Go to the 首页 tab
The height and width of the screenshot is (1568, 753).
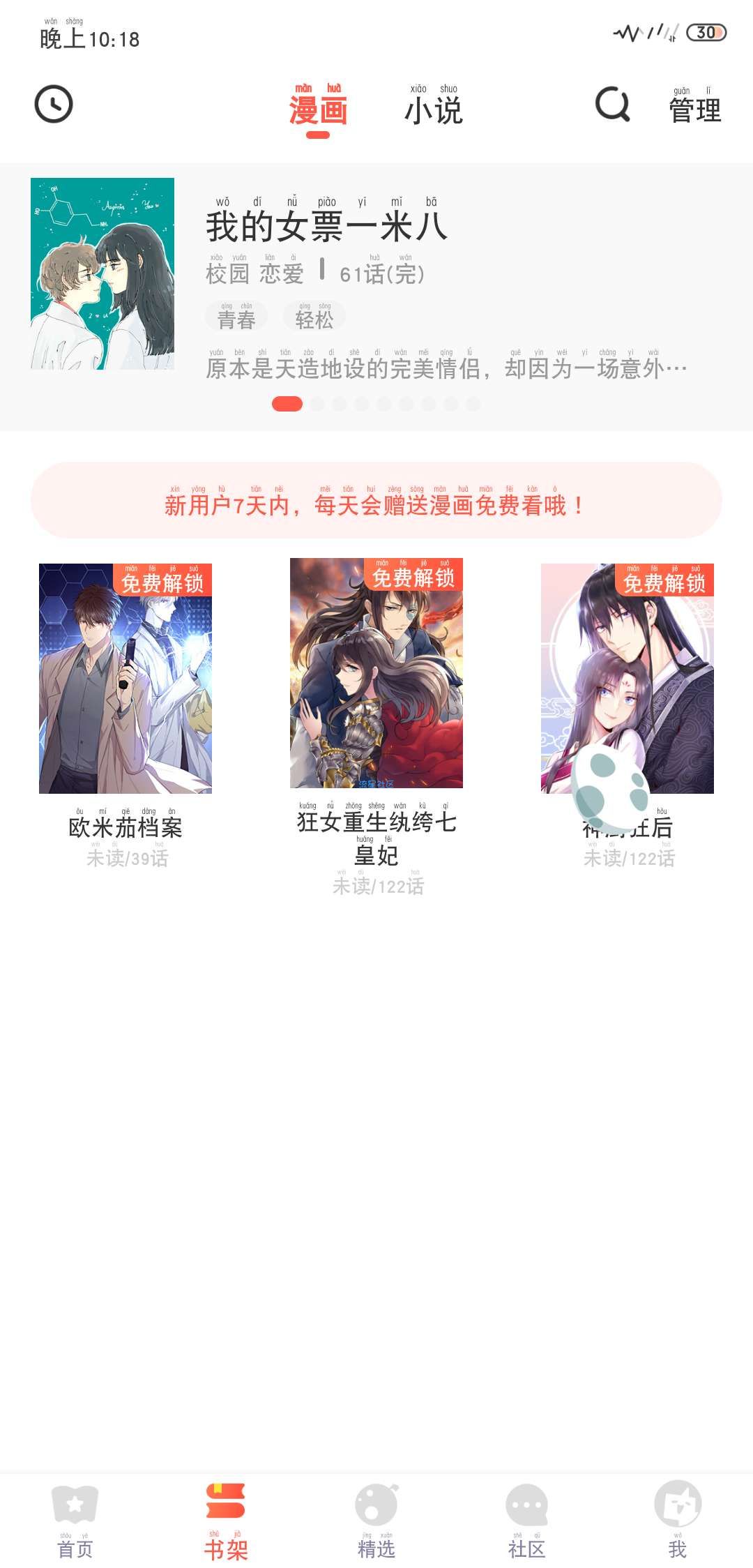(x=75, y=1521)
